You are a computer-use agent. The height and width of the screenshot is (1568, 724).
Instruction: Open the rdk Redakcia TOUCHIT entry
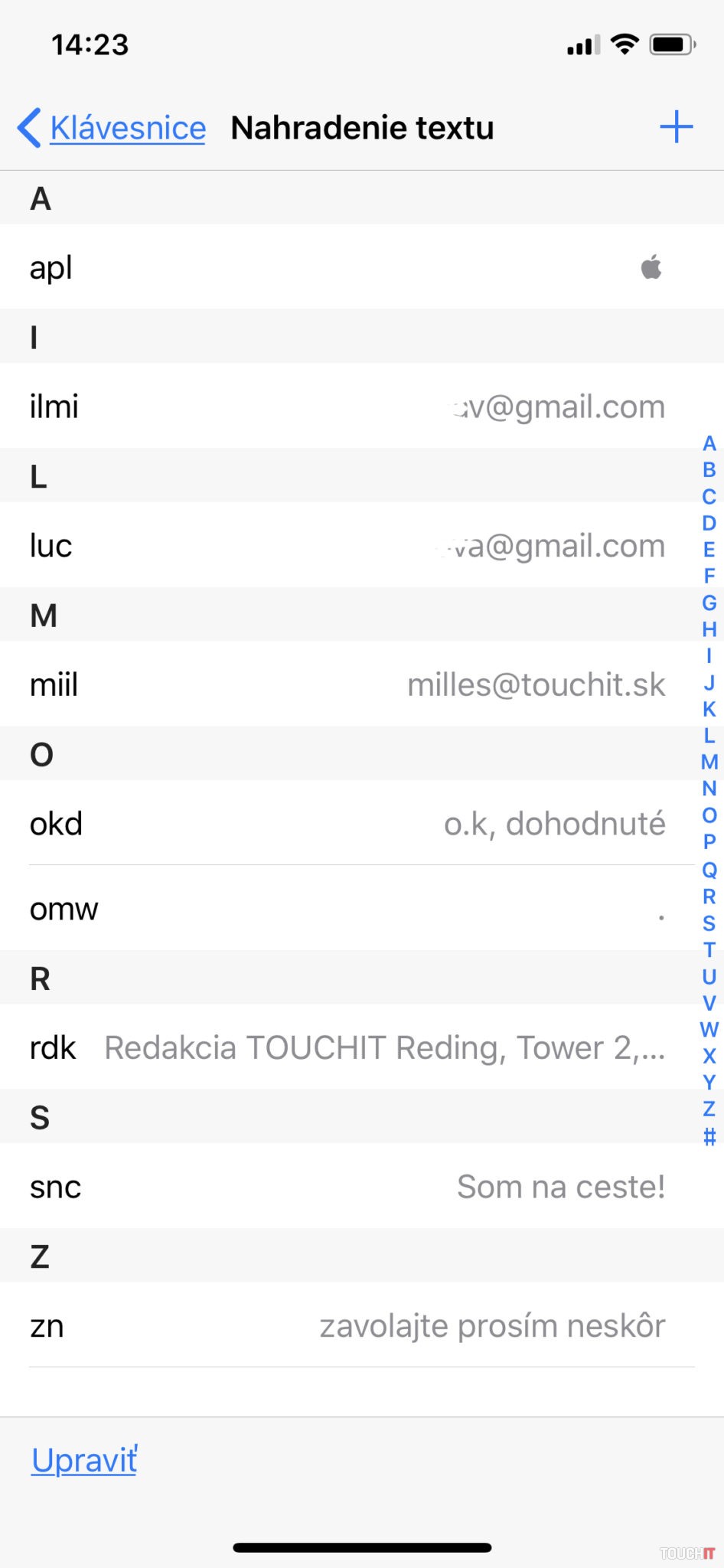[x=344, y=1047]
